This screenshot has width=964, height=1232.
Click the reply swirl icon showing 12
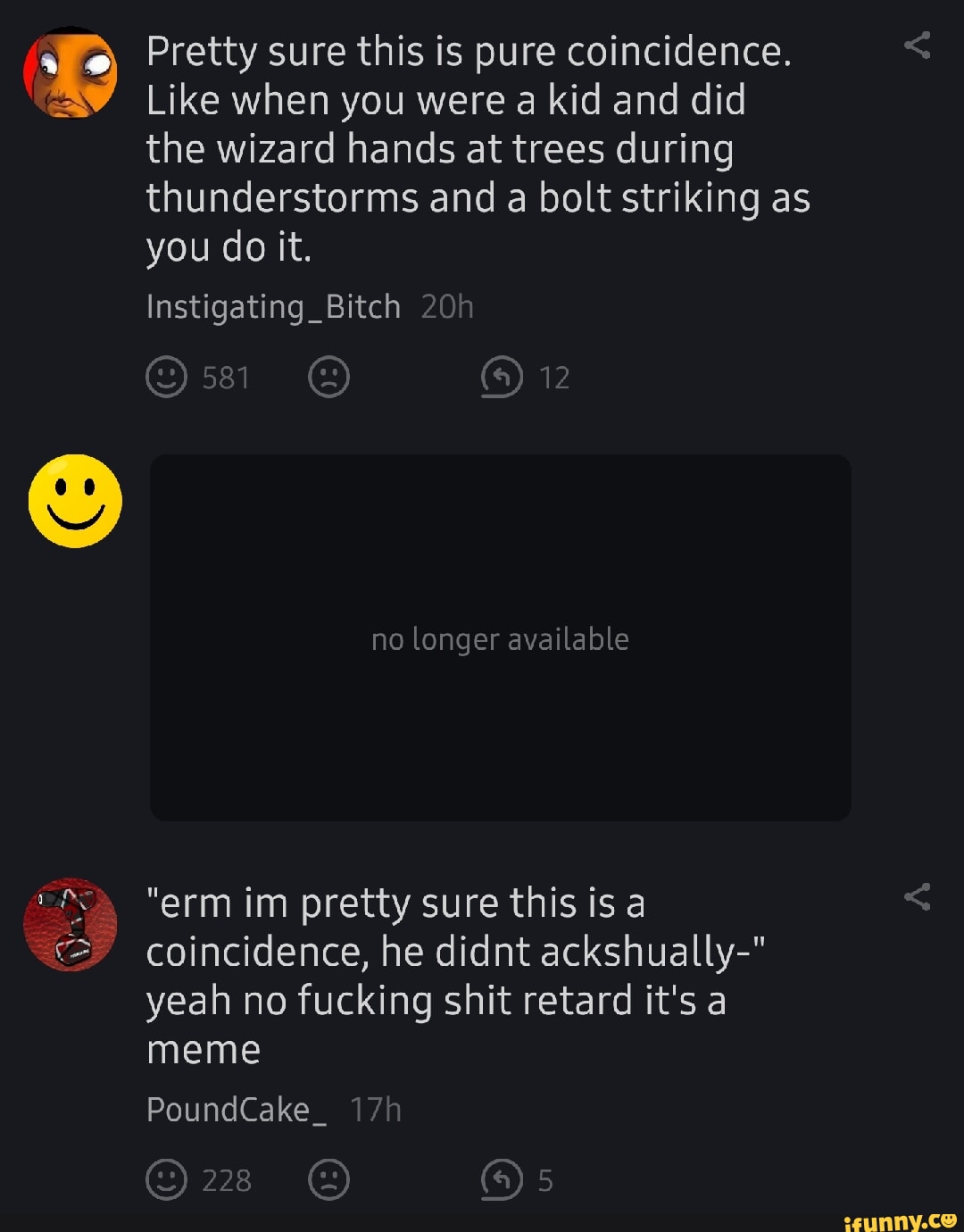tap(503, 376)
